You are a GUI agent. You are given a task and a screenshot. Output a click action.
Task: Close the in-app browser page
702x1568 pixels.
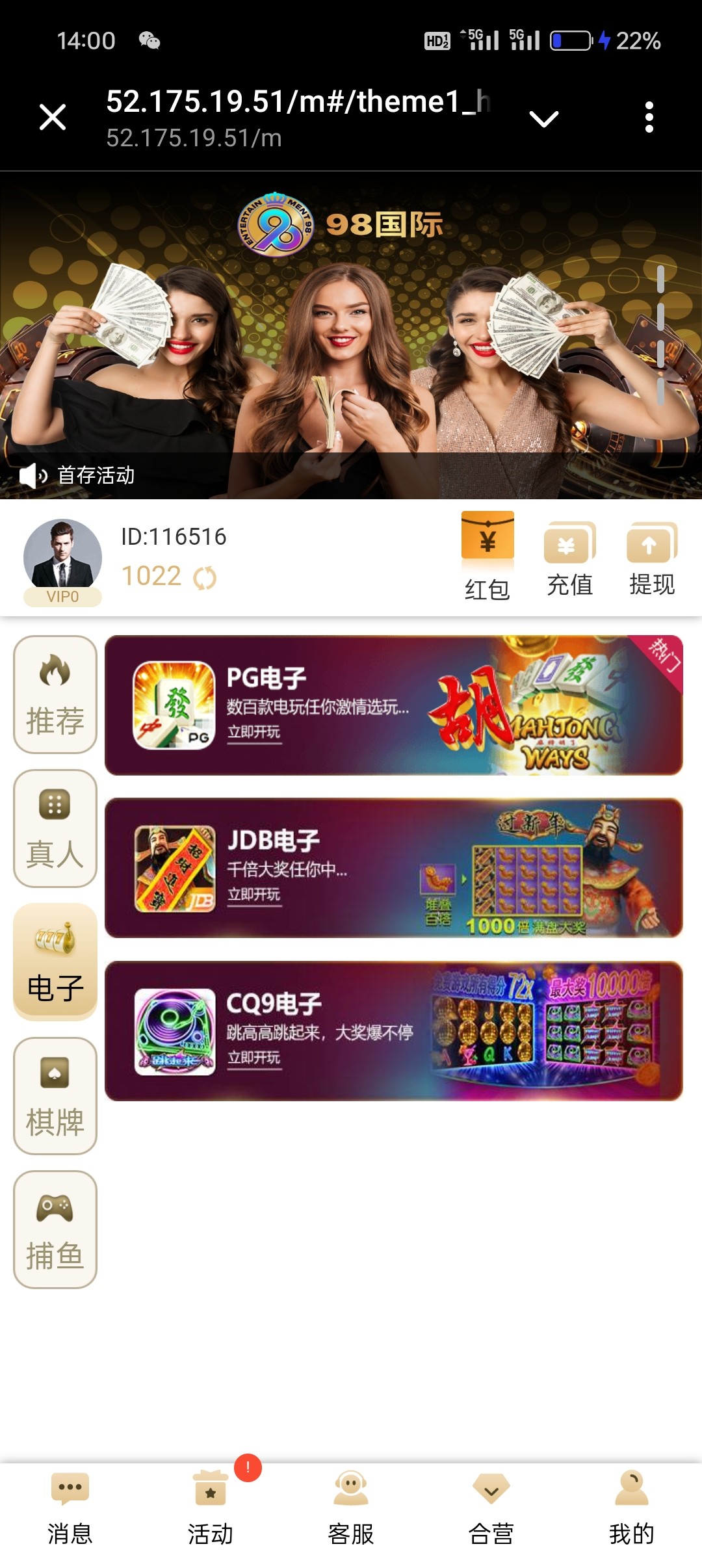(x=53, y=118)
